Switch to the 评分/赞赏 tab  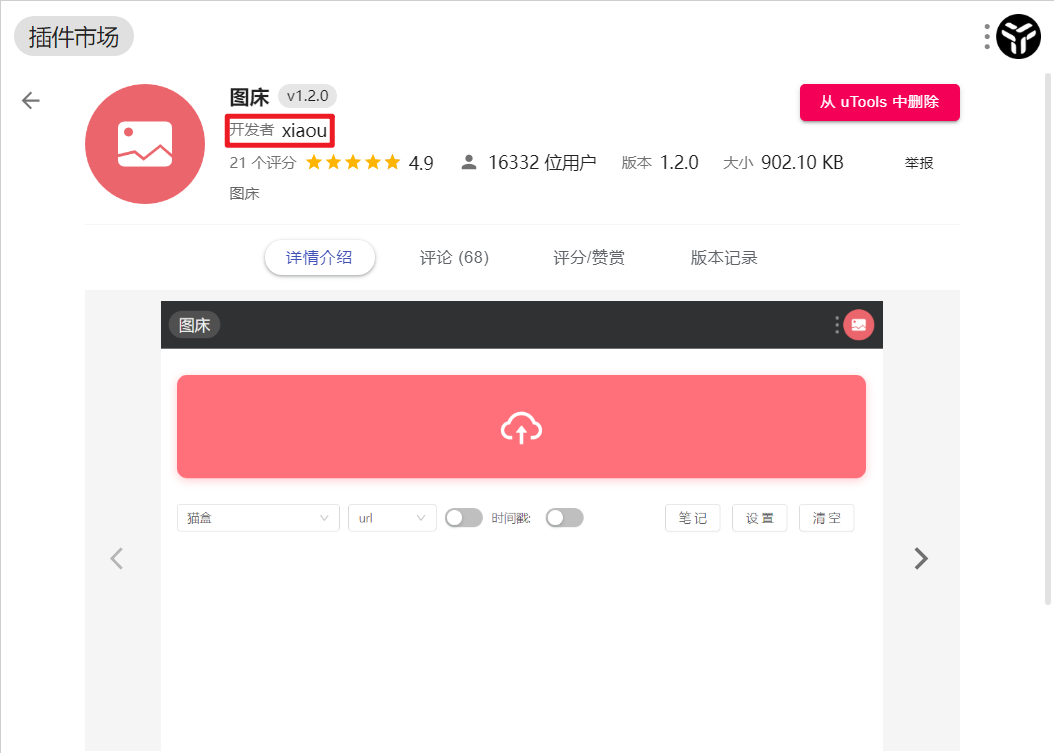tap(589, 257)
